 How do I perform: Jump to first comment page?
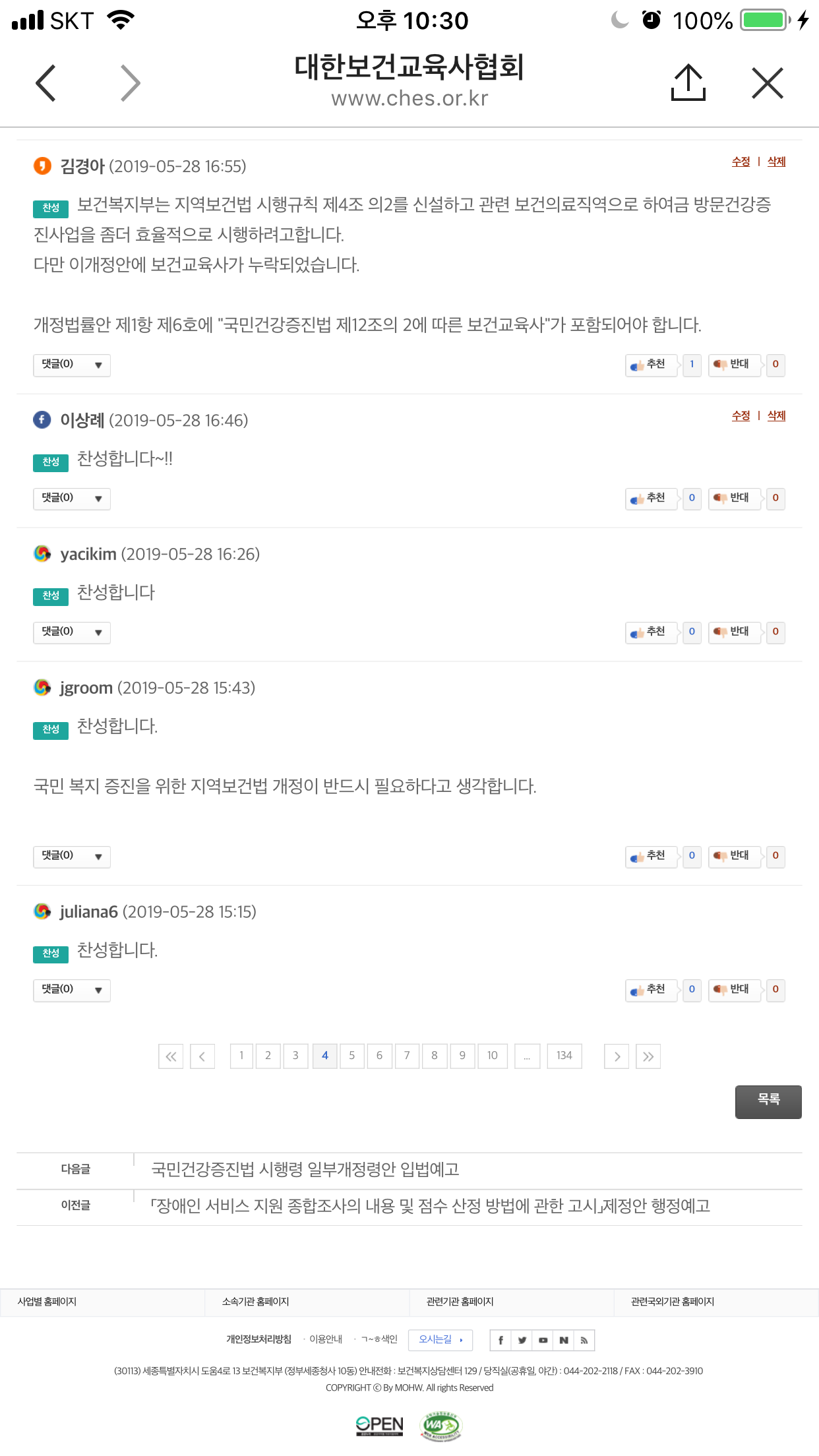coord(171,1056)
